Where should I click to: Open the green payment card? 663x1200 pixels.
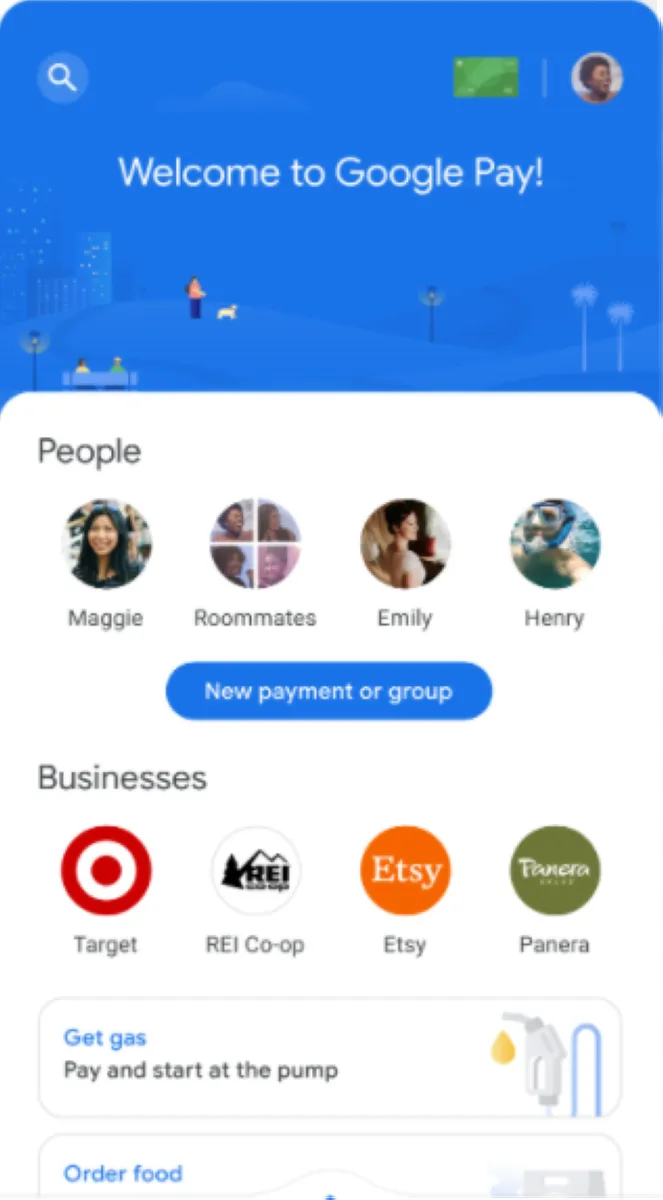pyautogui.click(x=485, y=77)
